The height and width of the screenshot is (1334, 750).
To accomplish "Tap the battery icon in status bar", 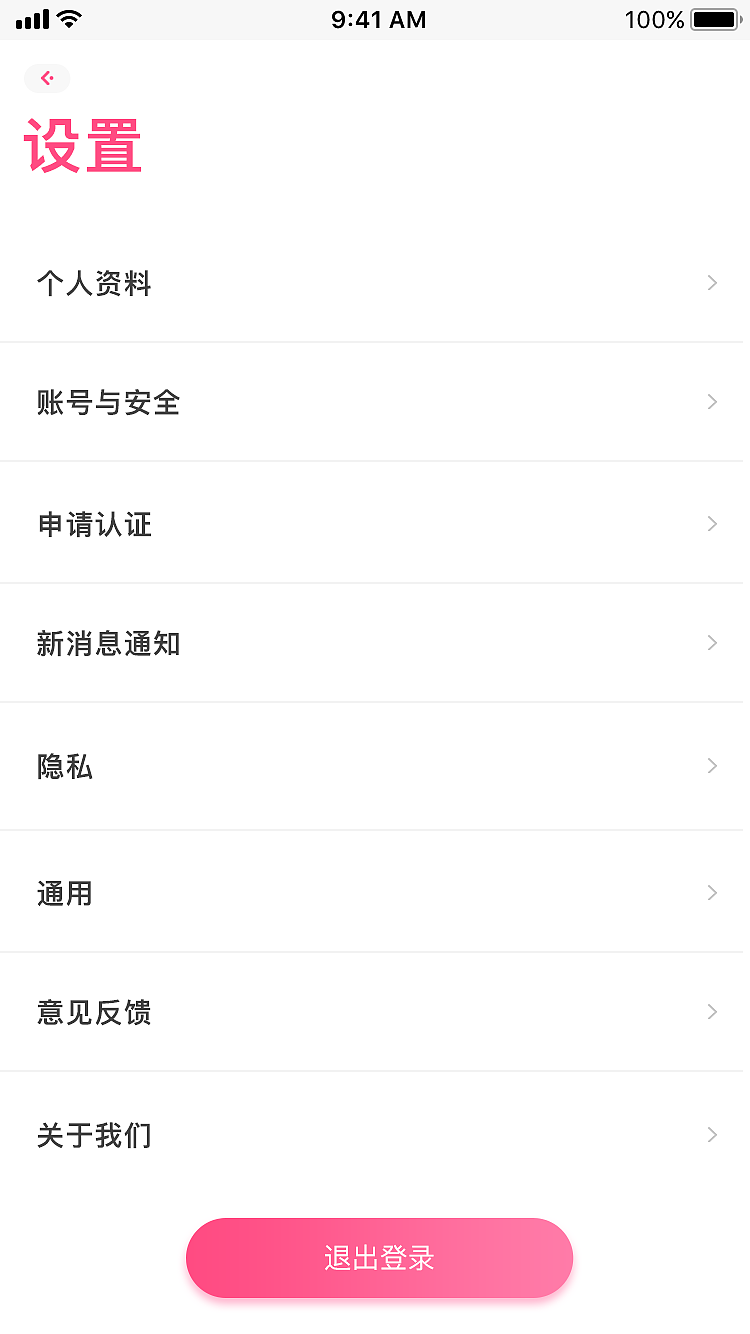I will tap(713, 18).
